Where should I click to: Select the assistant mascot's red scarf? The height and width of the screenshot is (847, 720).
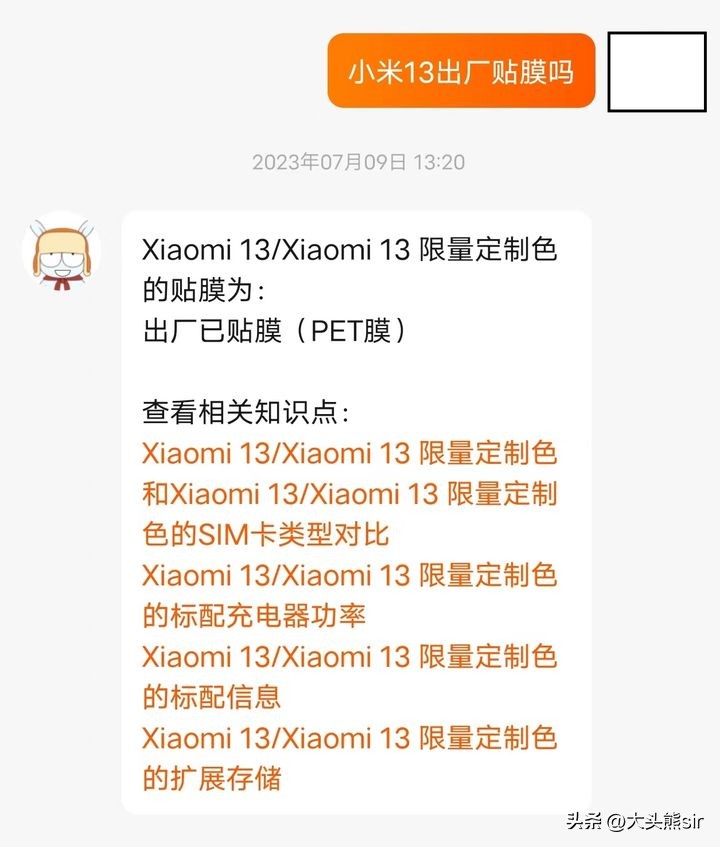click(x=60, y=283)
